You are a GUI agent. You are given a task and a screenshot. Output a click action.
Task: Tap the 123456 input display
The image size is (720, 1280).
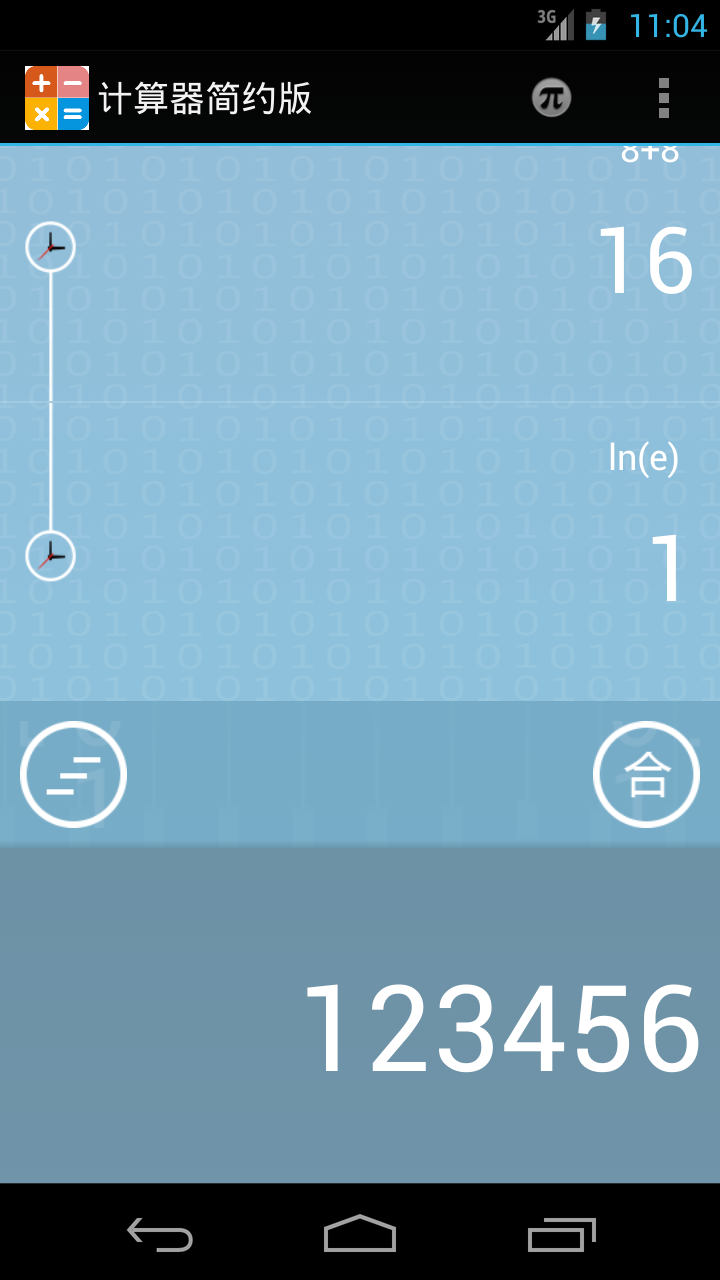(500, 1028)
